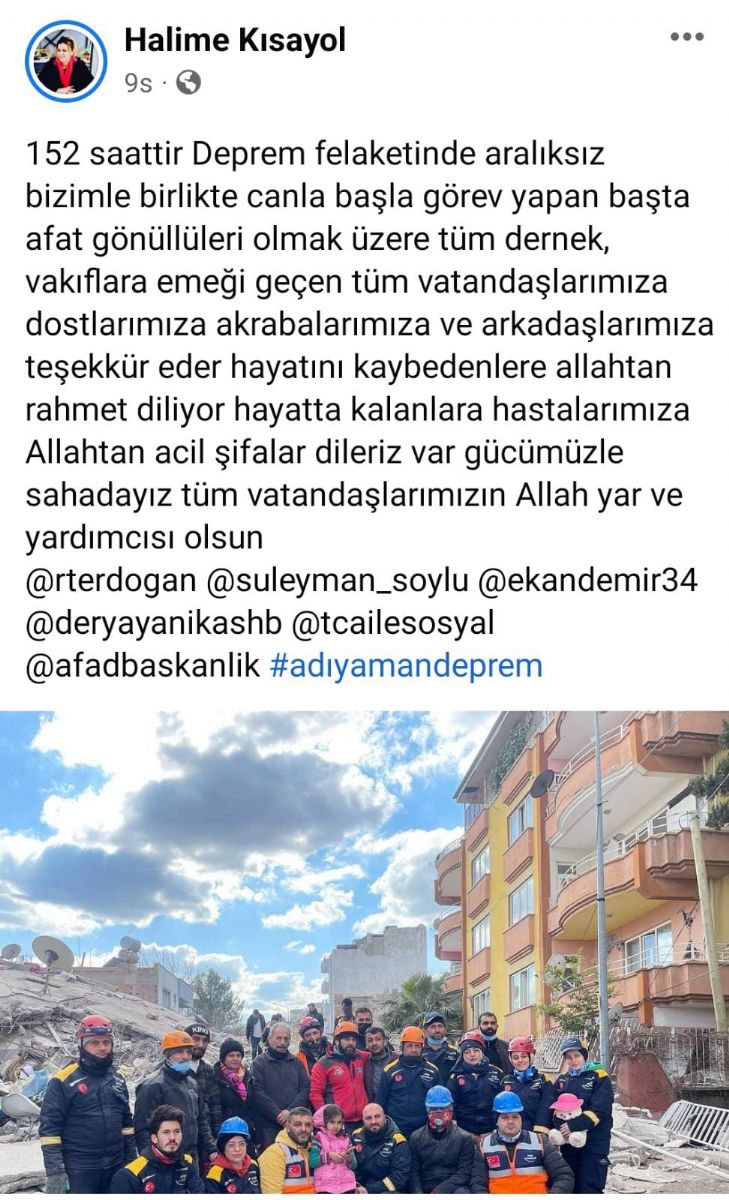Open the post's three-dot overflow menu
Viewport: 729px width, 1200px height.
pyautogui.click(x=686, y=37)
